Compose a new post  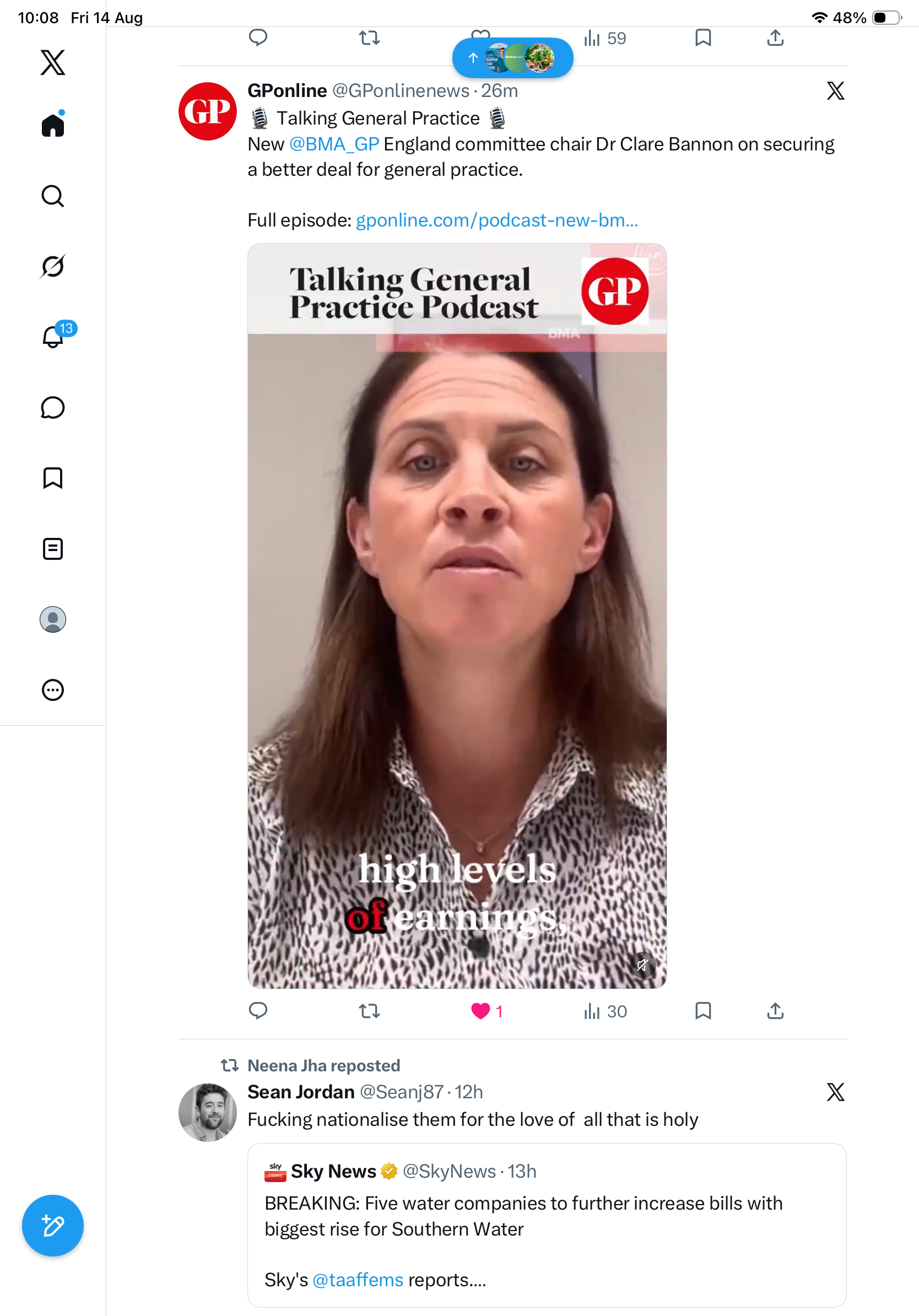coord(53,1226)
